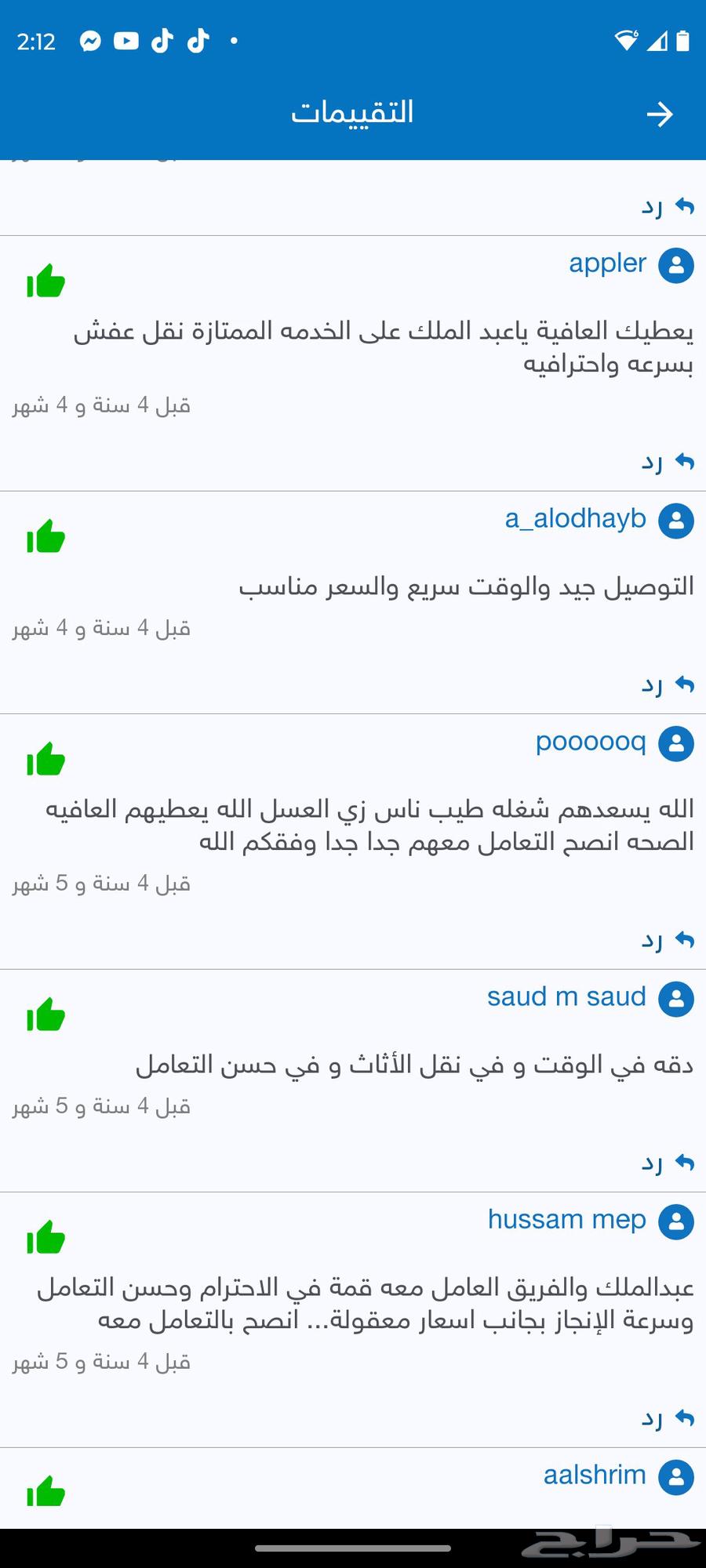
Task: Reply to hussam mep's review
Action: pos(668,1419)
